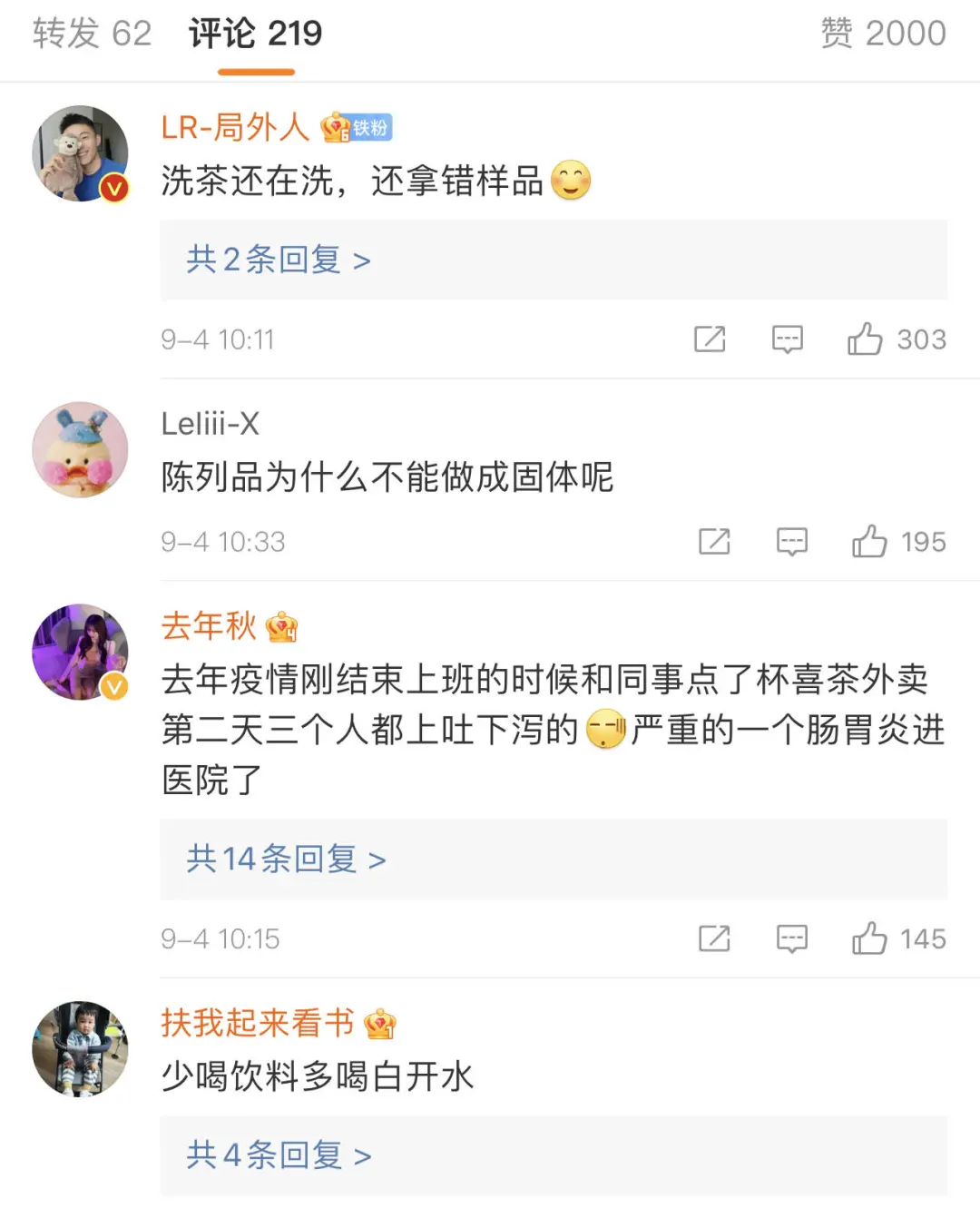This screenshot has height=1208, width=980.
Task: Repost LR-局外人's comment
Action: click(710, 339)
